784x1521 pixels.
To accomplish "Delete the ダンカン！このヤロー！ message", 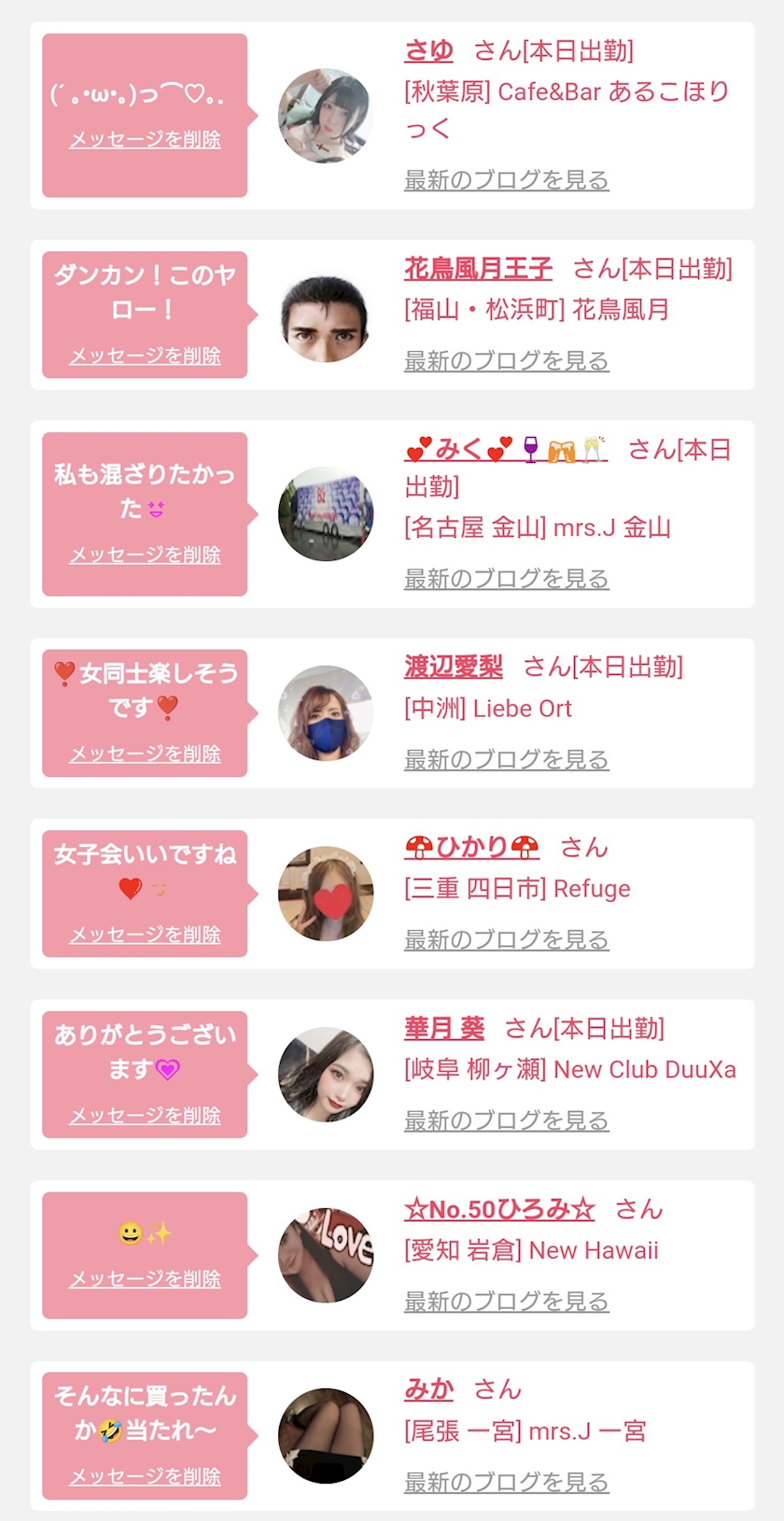I will pyautogui.click(x=145, y=356).
